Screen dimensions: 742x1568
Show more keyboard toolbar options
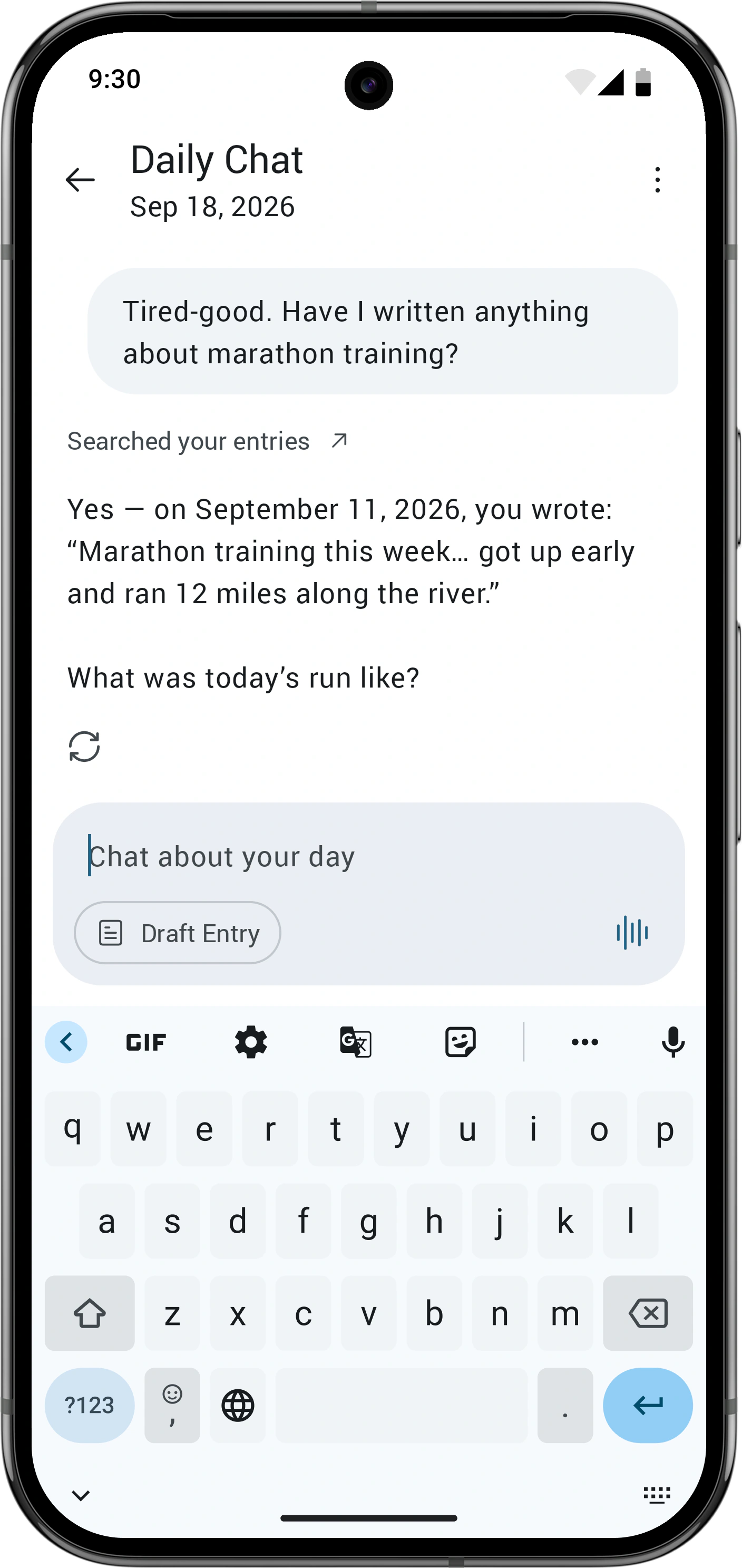(x=585, y=1042)
